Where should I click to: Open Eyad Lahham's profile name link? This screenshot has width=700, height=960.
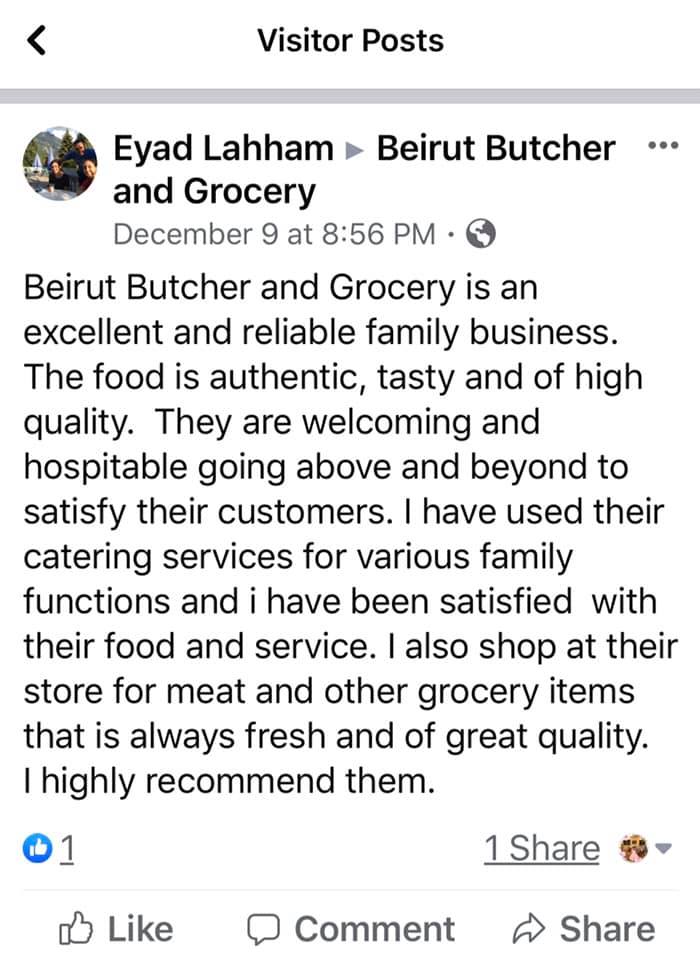pyautogui.click(x=223, y=148)
